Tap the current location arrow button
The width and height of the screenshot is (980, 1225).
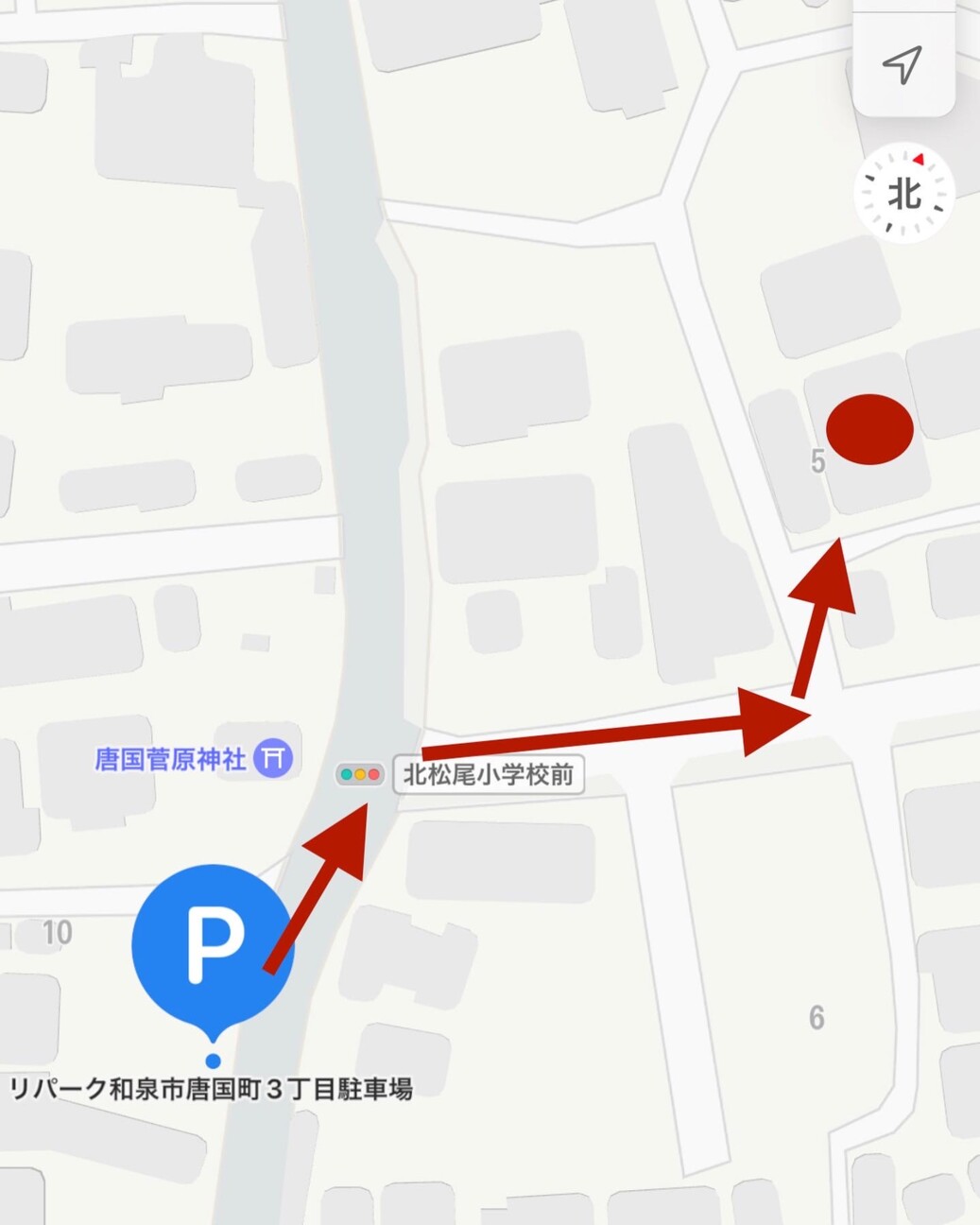click(903, 64)
